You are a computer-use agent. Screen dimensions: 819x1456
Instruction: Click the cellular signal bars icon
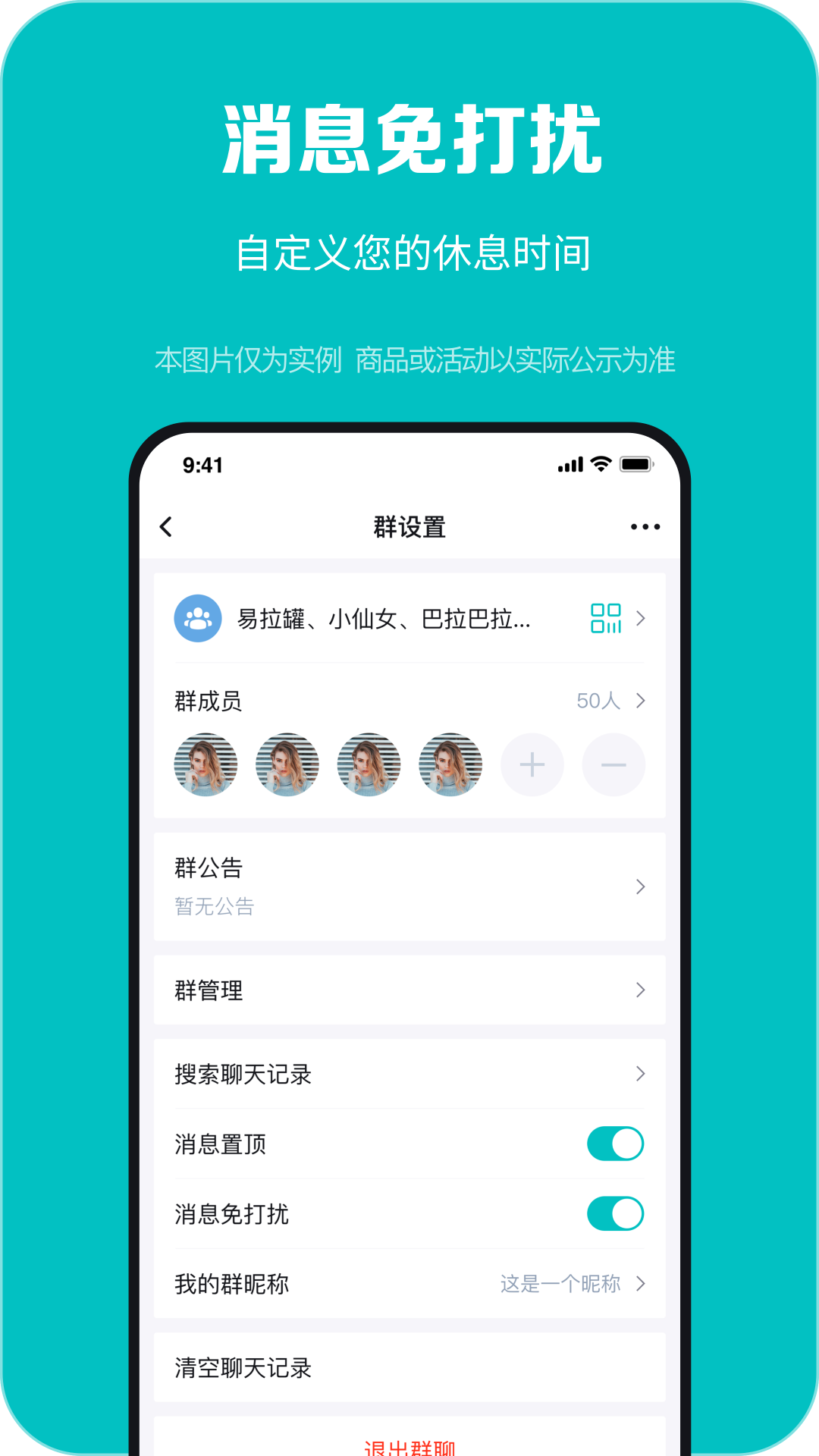570,463
